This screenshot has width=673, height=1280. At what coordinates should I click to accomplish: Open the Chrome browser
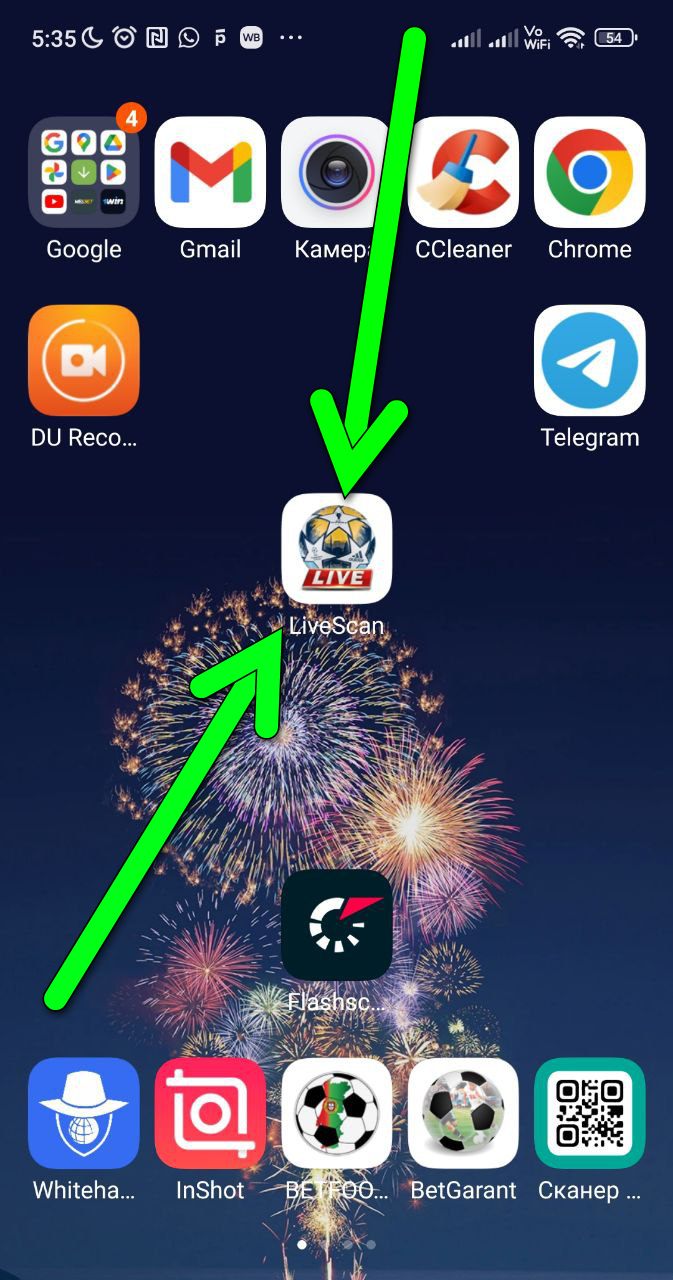589,172
